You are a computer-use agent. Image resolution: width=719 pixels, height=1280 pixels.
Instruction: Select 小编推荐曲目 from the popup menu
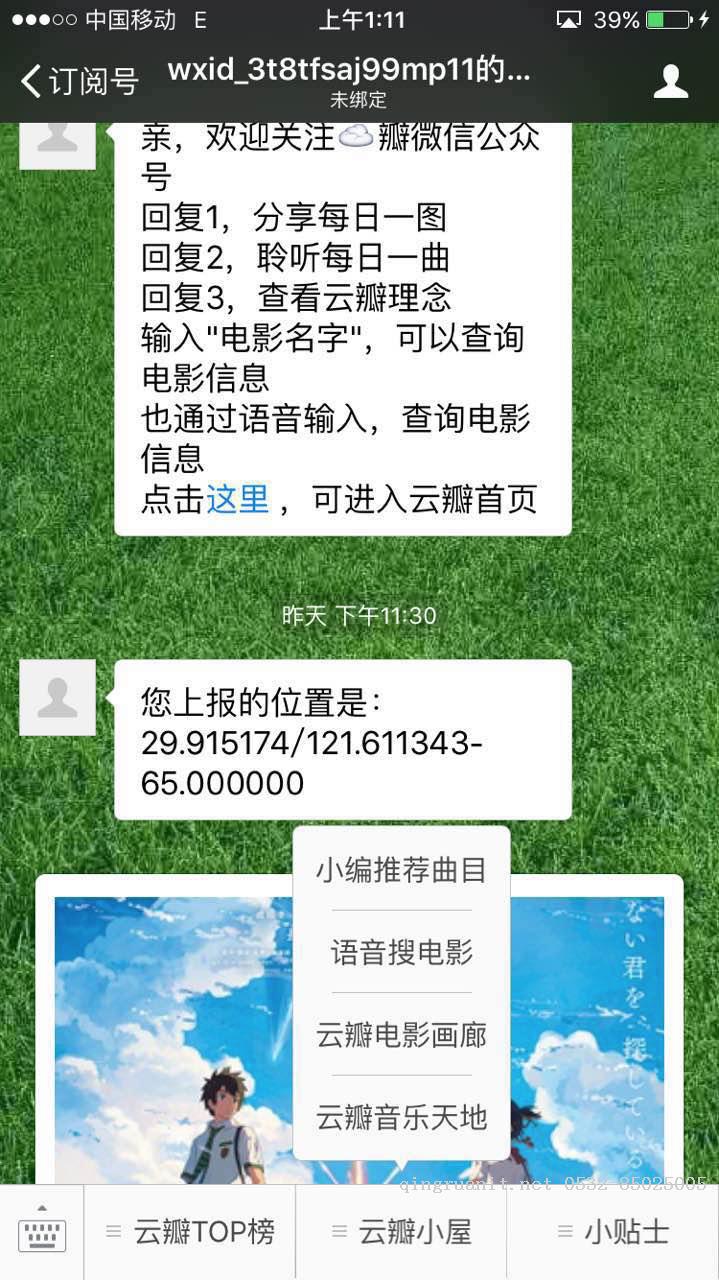(401, 870)
